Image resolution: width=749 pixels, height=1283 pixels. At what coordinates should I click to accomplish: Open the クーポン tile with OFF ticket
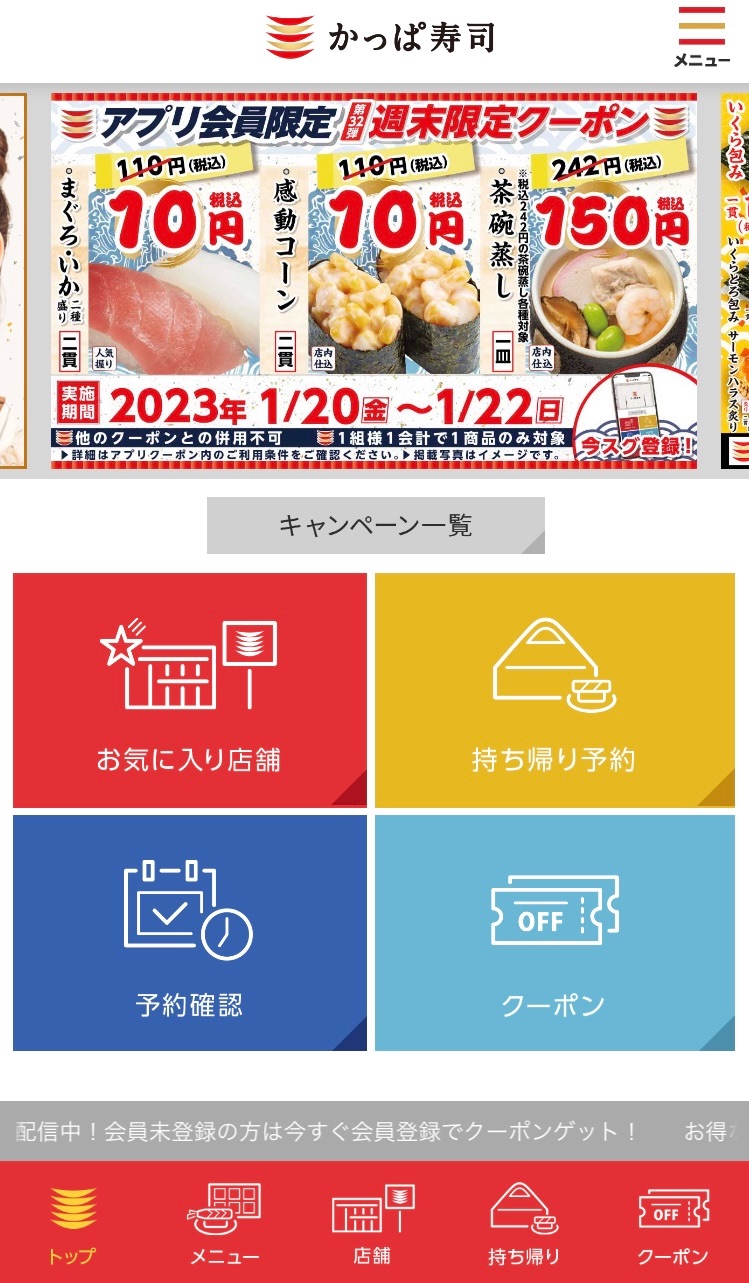555,933
